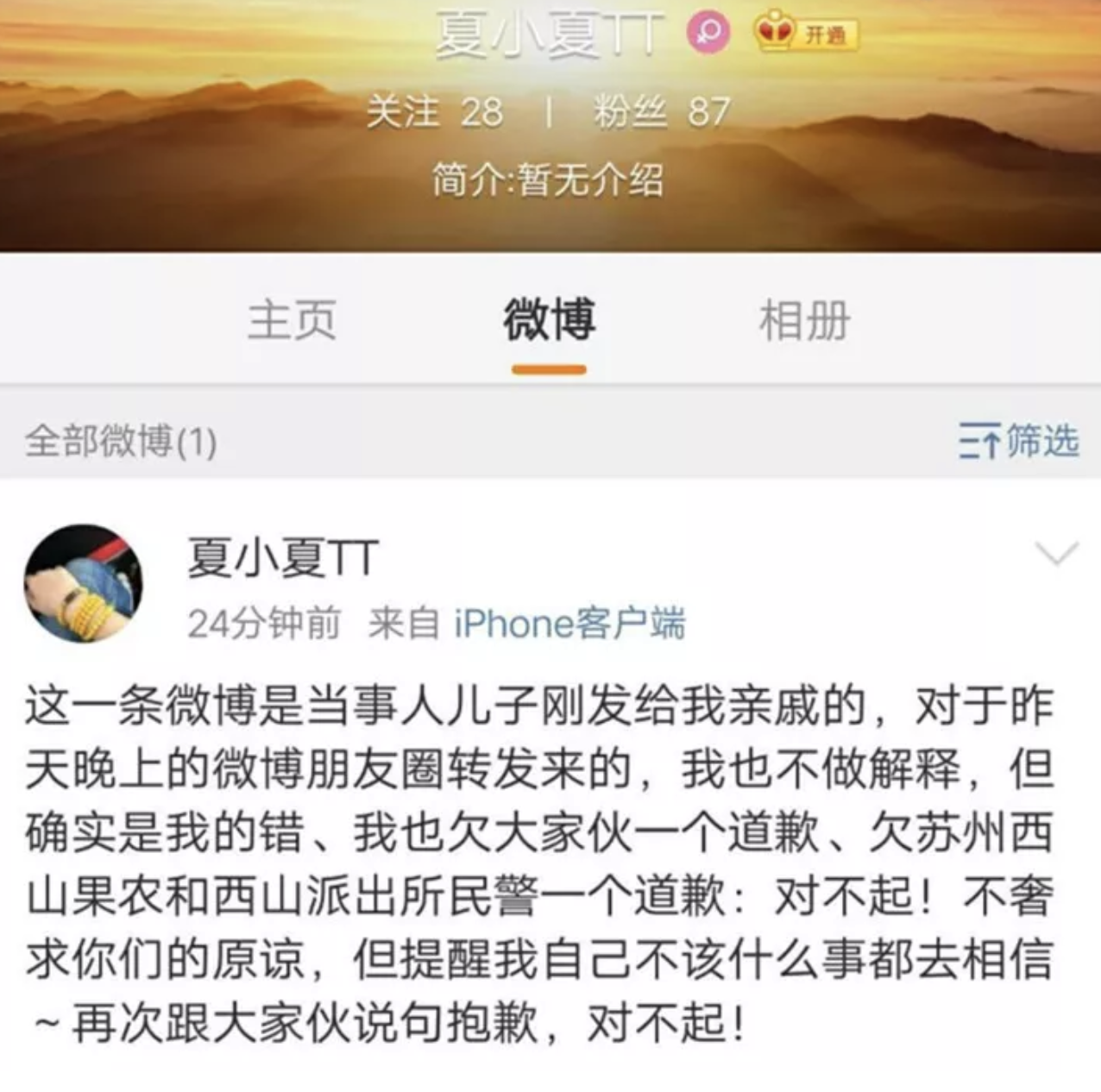
Task: Switch to the 主页 tab
Action: pyautogui.click(x=292, y=320)
